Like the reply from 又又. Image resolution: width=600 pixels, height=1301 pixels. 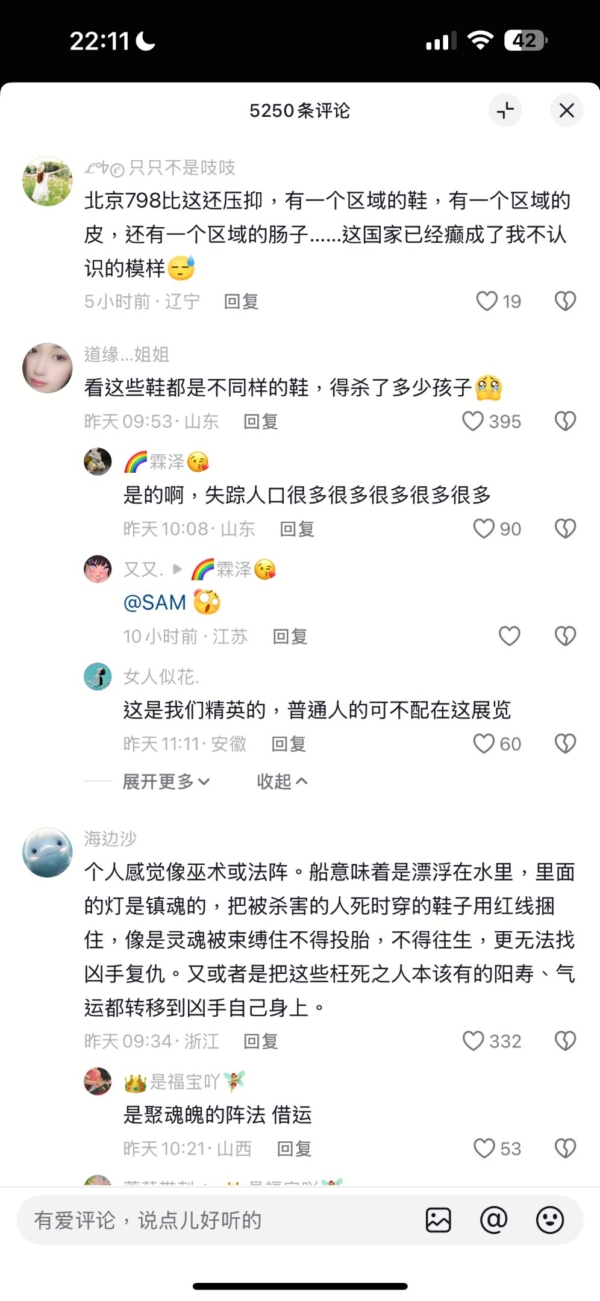(x=509, y=636)
